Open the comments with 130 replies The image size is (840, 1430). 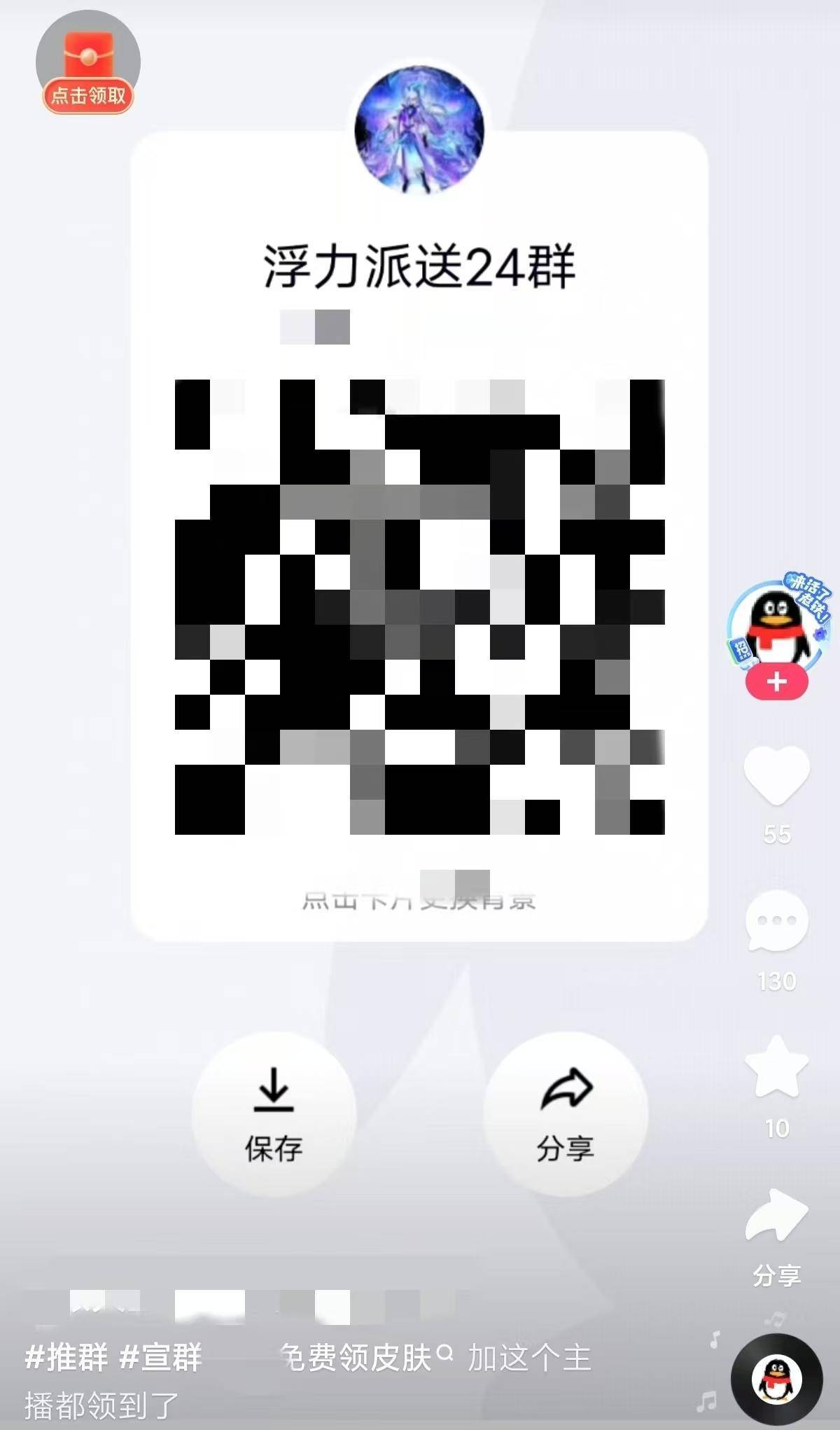click(x=776, y=922)
